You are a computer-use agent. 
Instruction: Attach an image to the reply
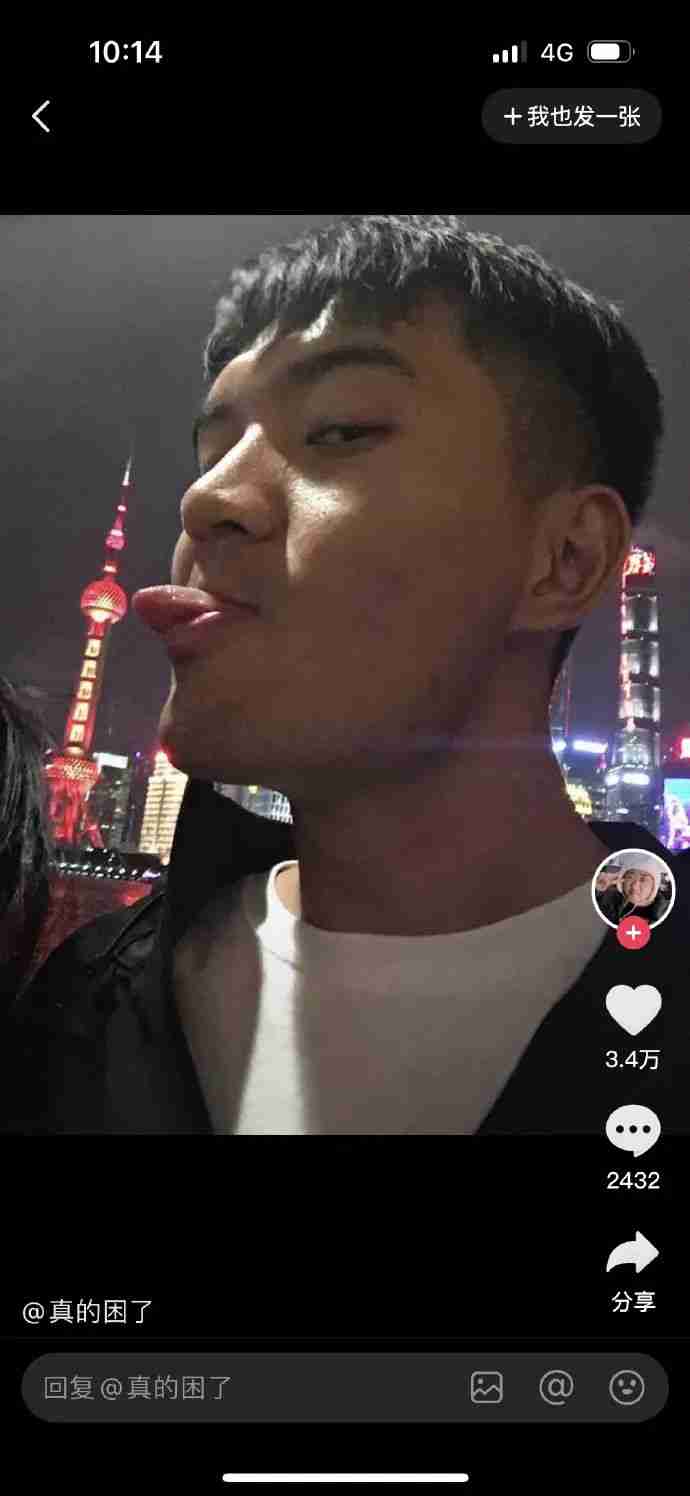(487, 1387)
